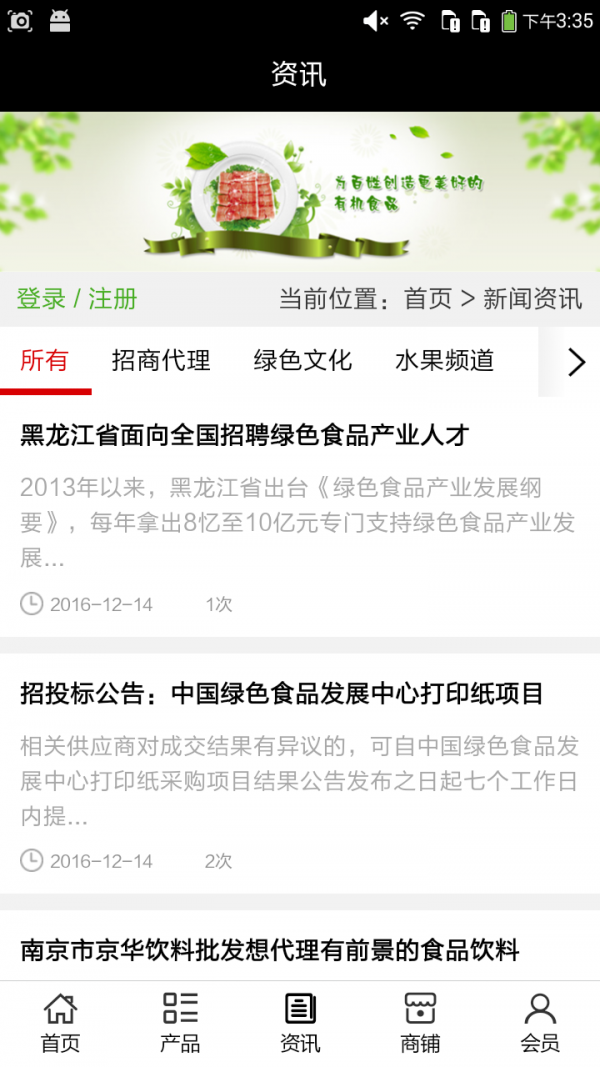Tap the organic food banner image
The height and width of the screenshot is (1067, 600).
[300, 190]
